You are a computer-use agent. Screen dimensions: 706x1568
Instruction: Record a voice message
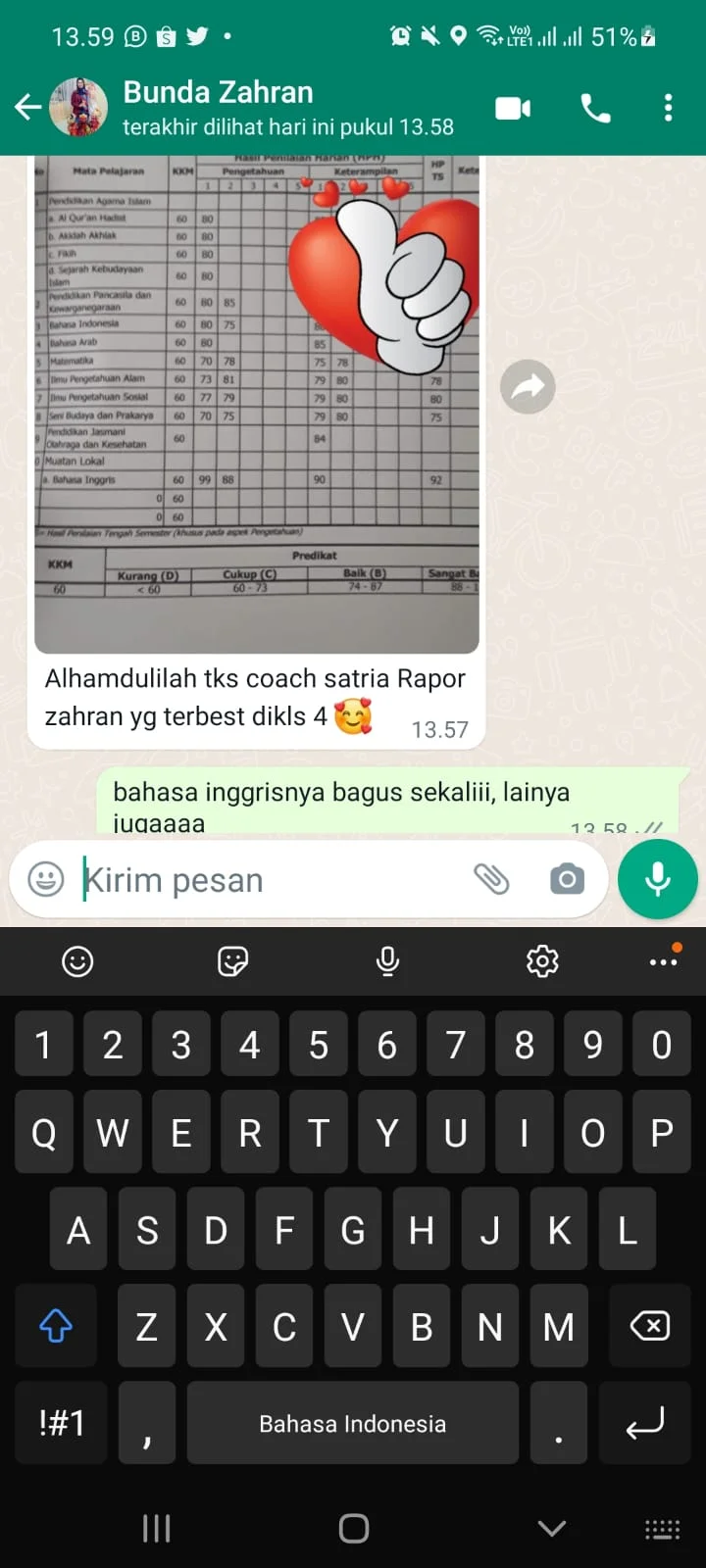(x=658, y=879)
